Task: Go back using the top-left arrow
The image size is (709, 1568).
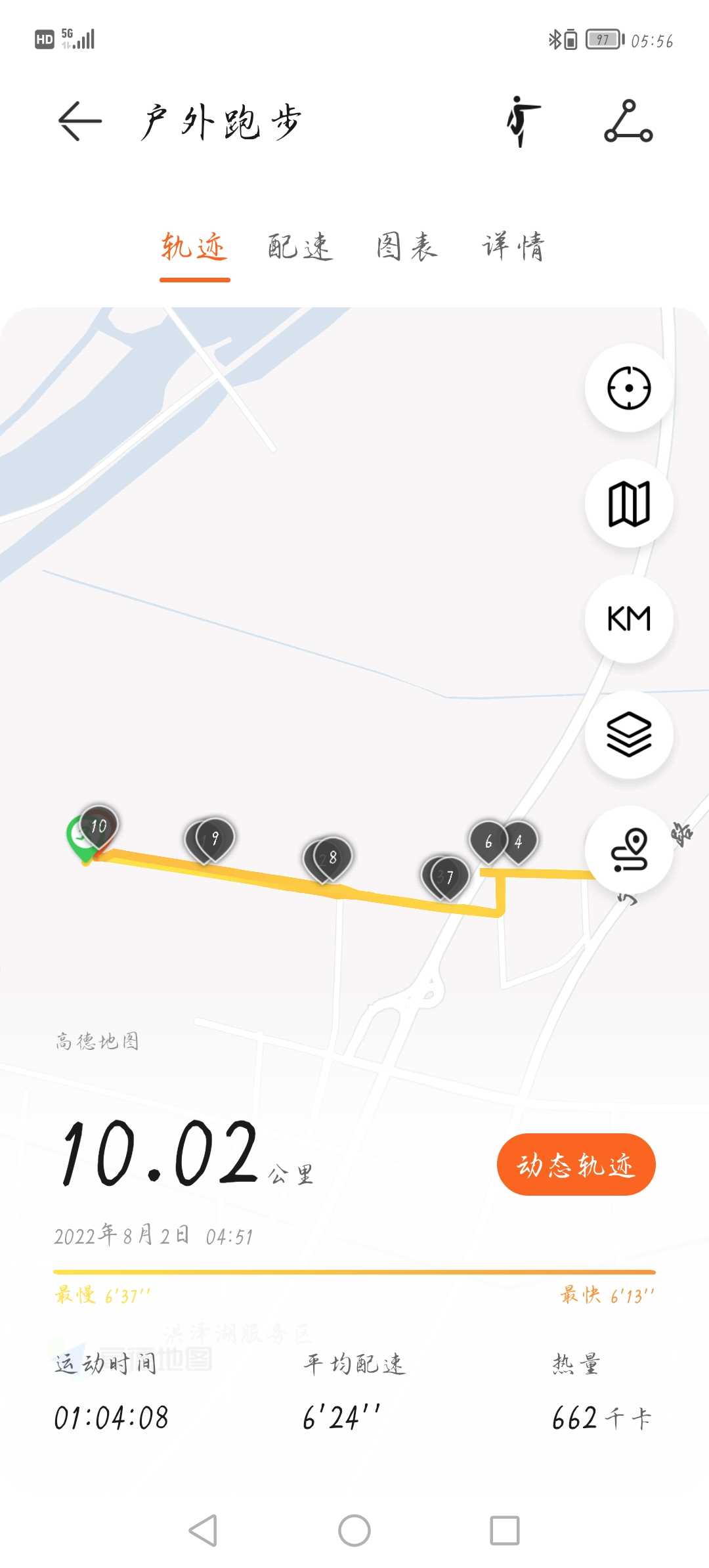Action: [x=80, y=121]
